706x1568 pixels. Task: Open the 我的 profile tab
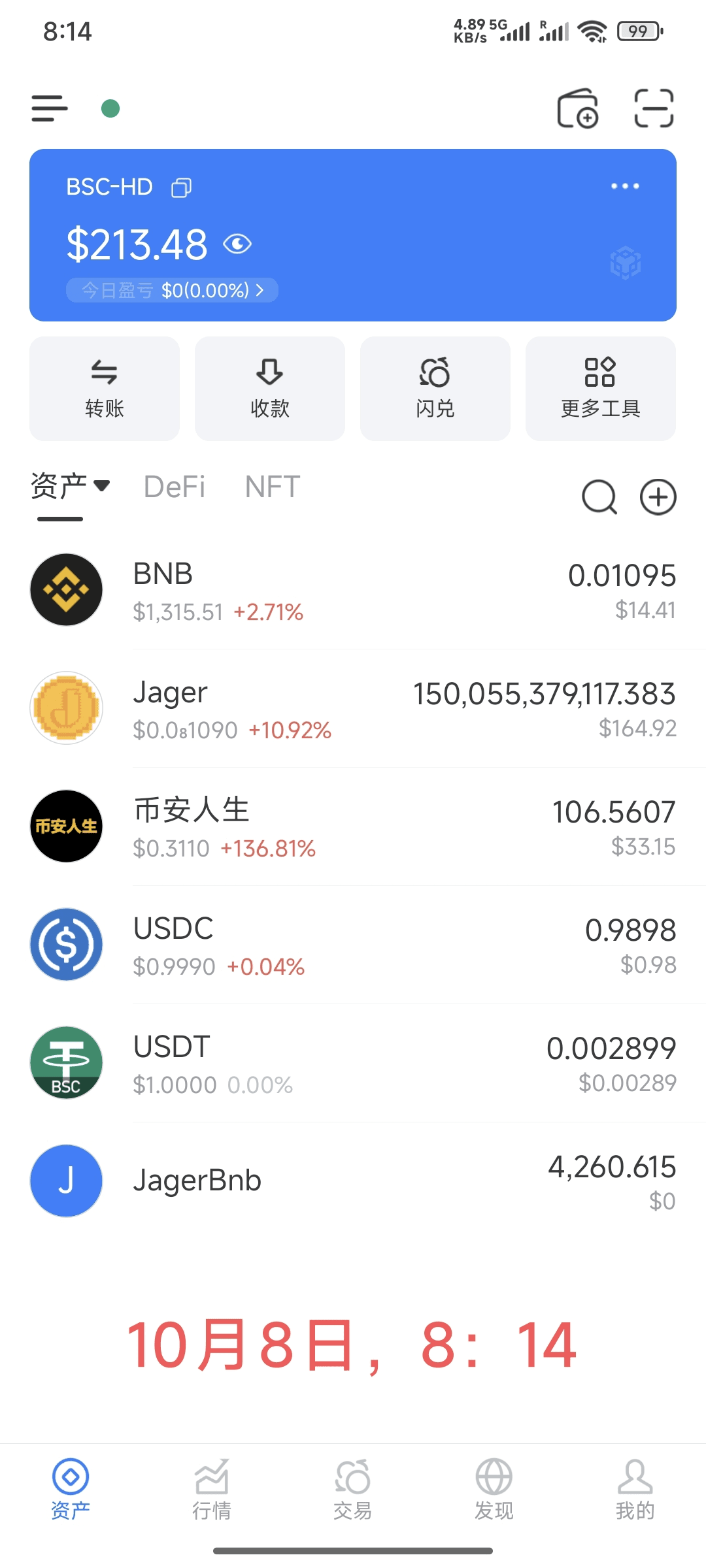coord(635,1490)
